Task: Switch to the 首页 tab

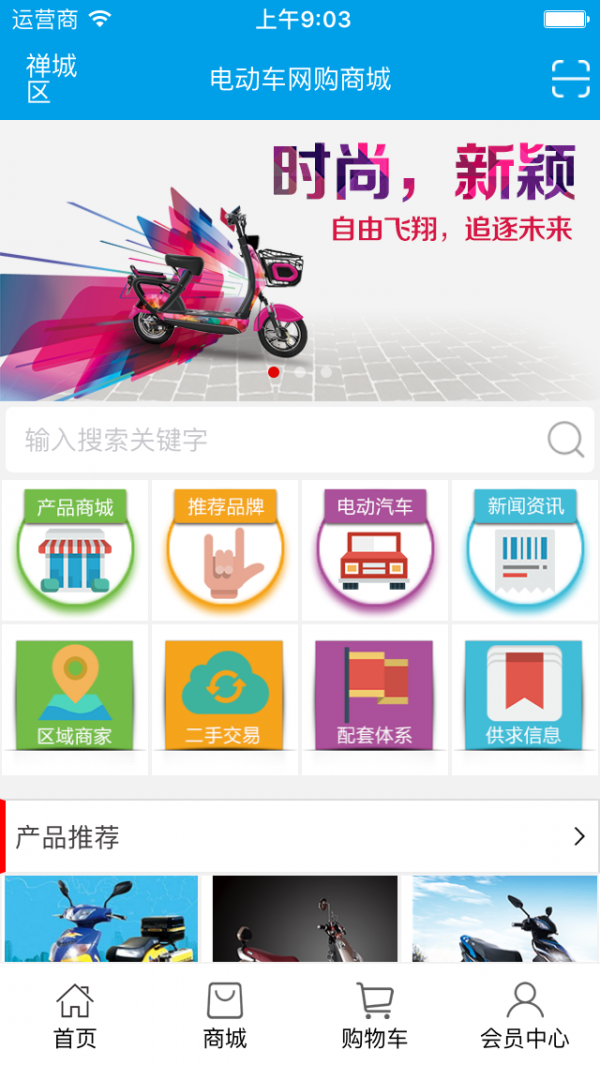Action: [75, 1015]
